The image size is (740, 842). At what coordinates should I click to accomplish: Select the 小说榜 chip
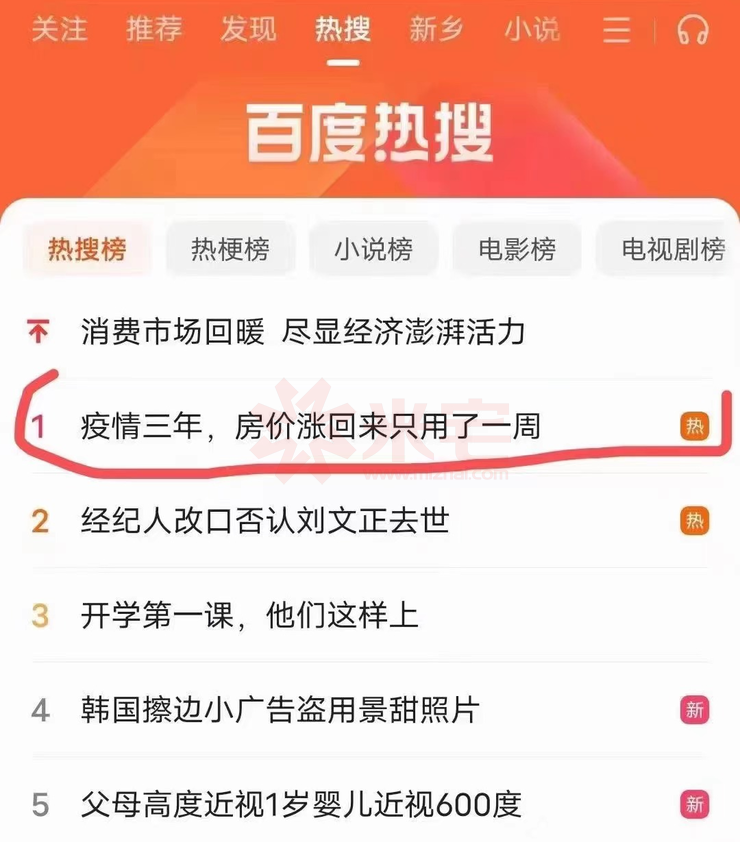(373, 249)
